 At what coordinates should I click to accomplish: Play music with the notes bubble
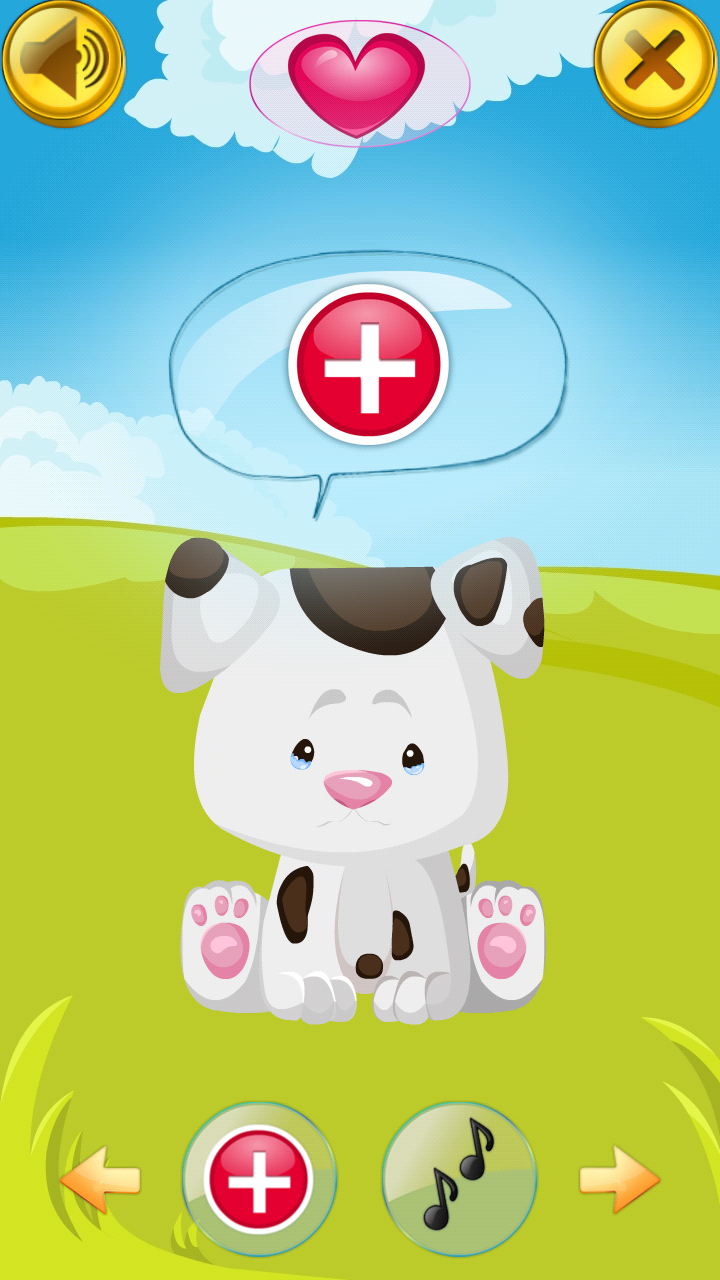pos(459,1179)
